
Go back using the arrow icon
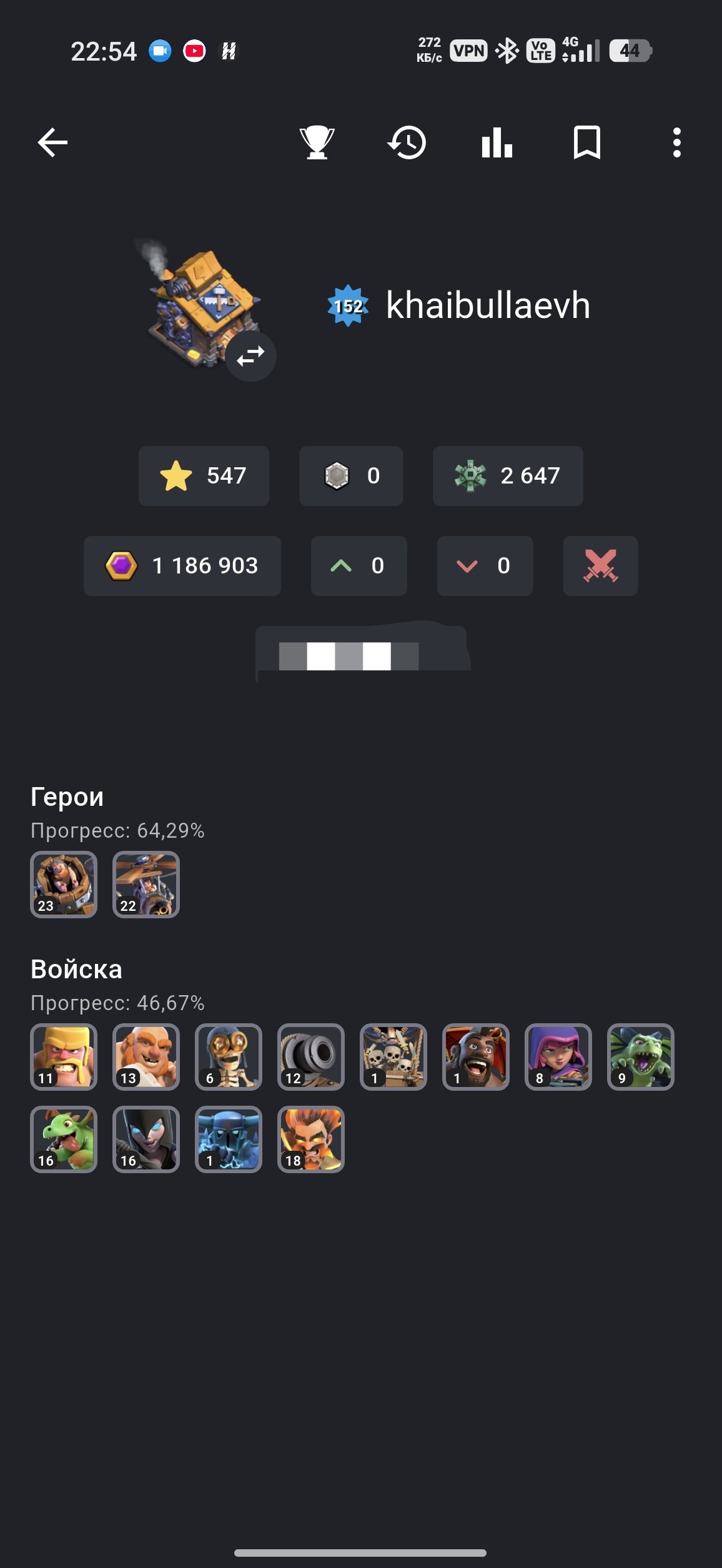52,142
